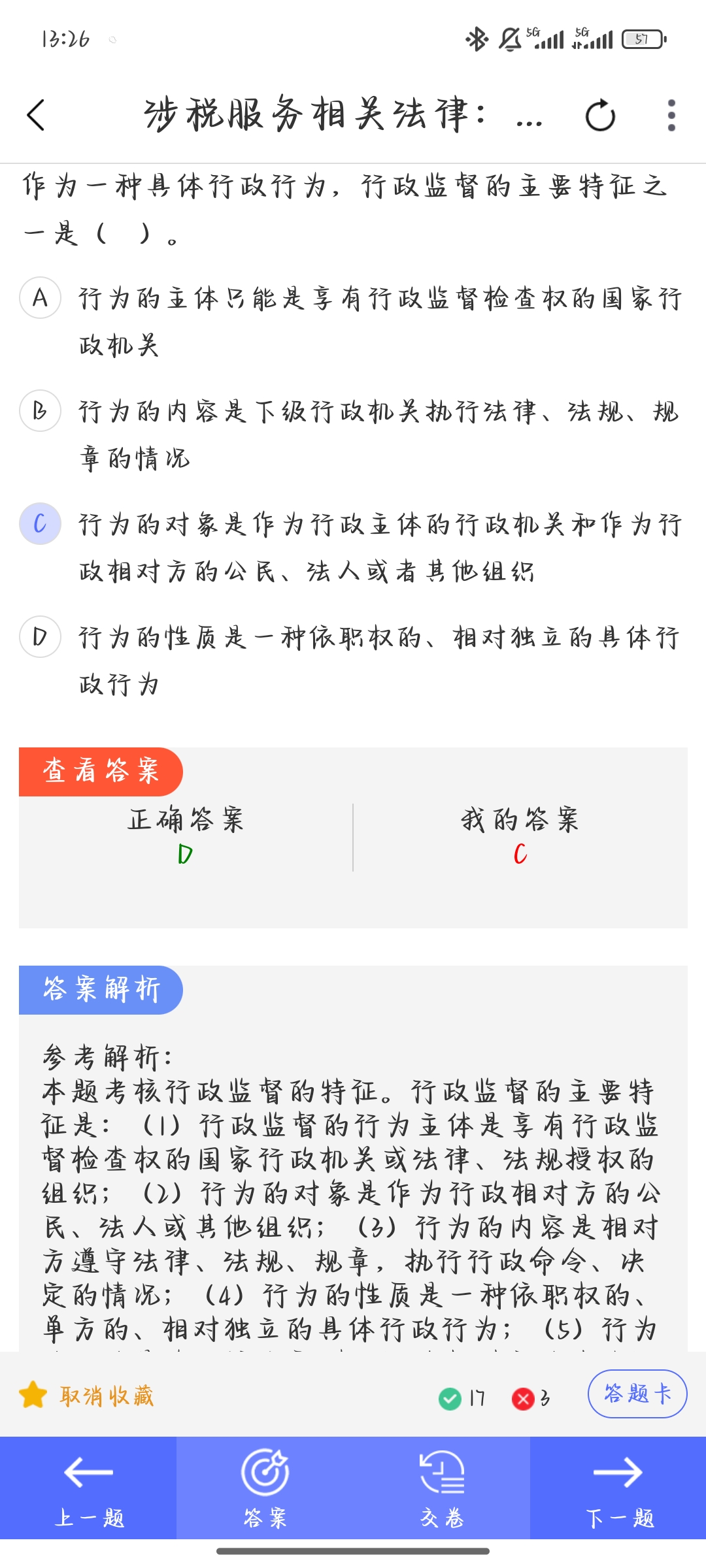
Task: Reload the page with the refresh icon
Action: click(600, 116)
